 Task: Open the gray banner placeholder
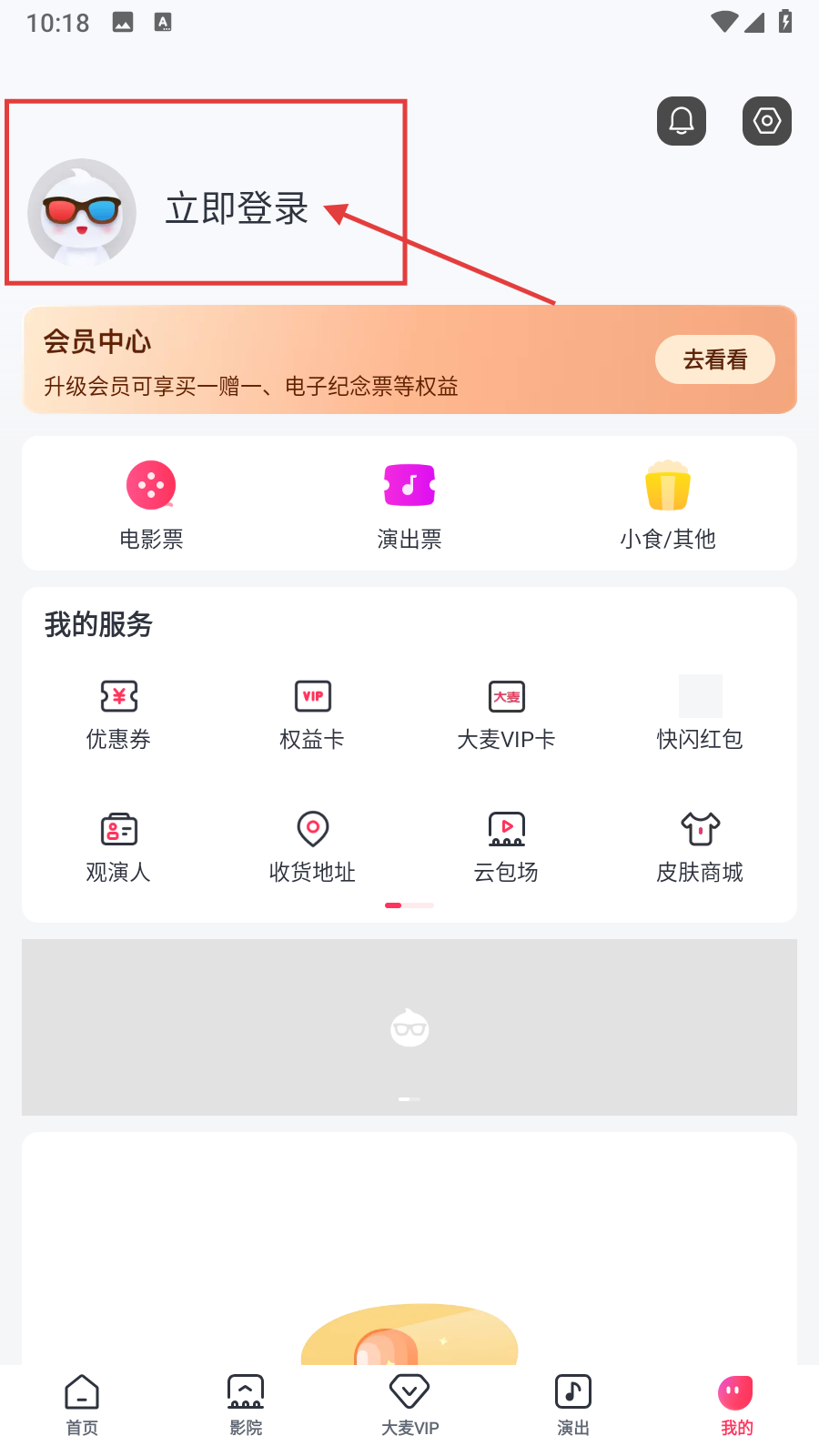point(409,1026)
